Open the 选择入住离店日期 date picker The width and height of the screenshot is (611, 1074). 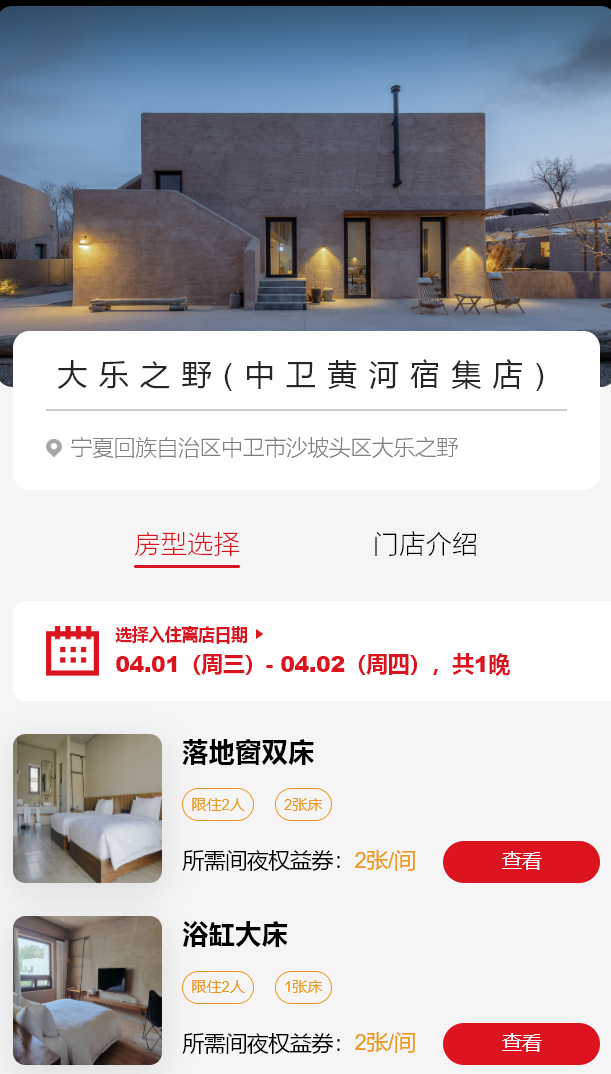pos(312,651)
